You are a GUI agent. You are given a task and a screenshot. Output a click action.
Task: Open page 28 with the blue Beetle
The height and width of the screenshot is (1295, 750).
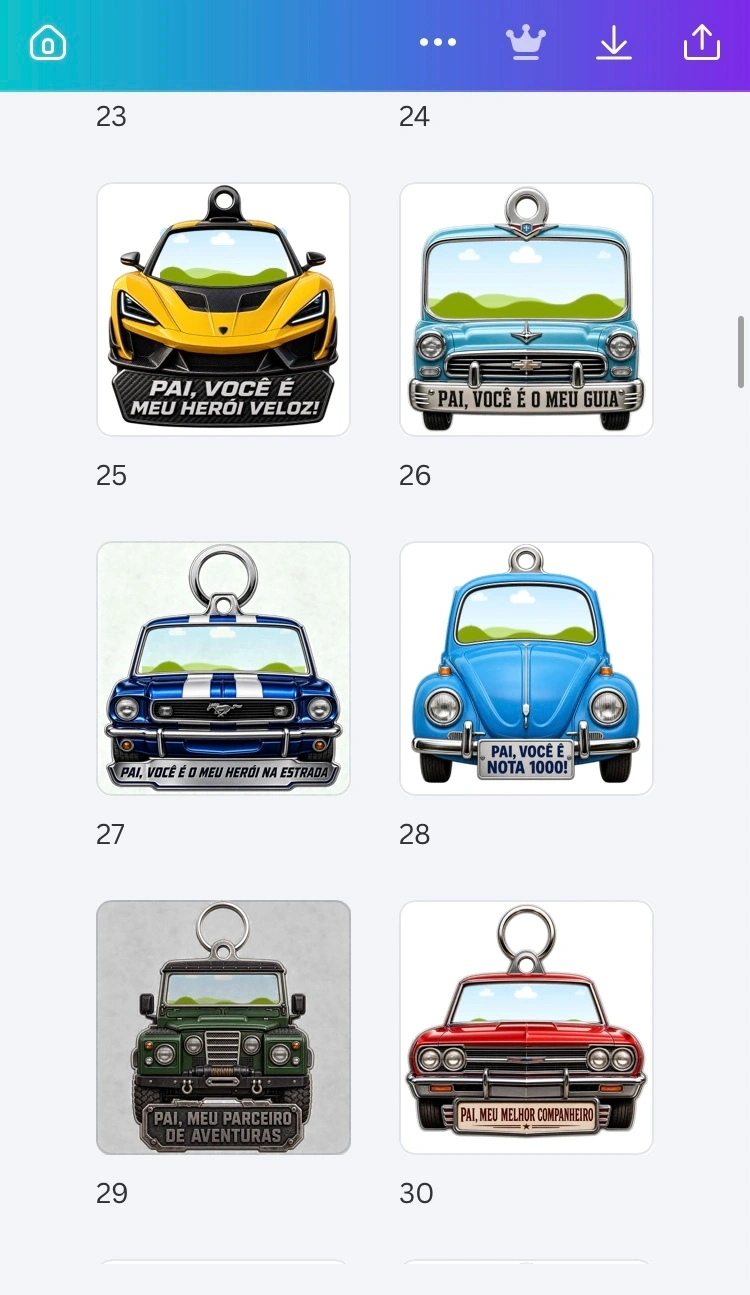[x=526, y=668]
